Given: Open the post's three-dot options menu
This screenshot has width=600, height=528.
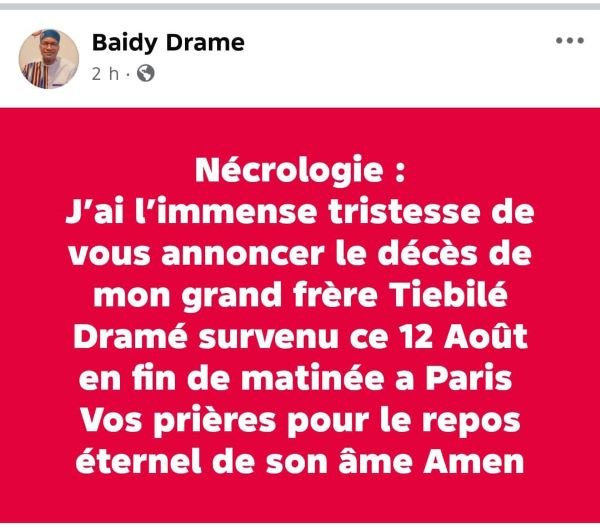Looking at the screenshot, I should pyautogui.click(x=569, y=41).
